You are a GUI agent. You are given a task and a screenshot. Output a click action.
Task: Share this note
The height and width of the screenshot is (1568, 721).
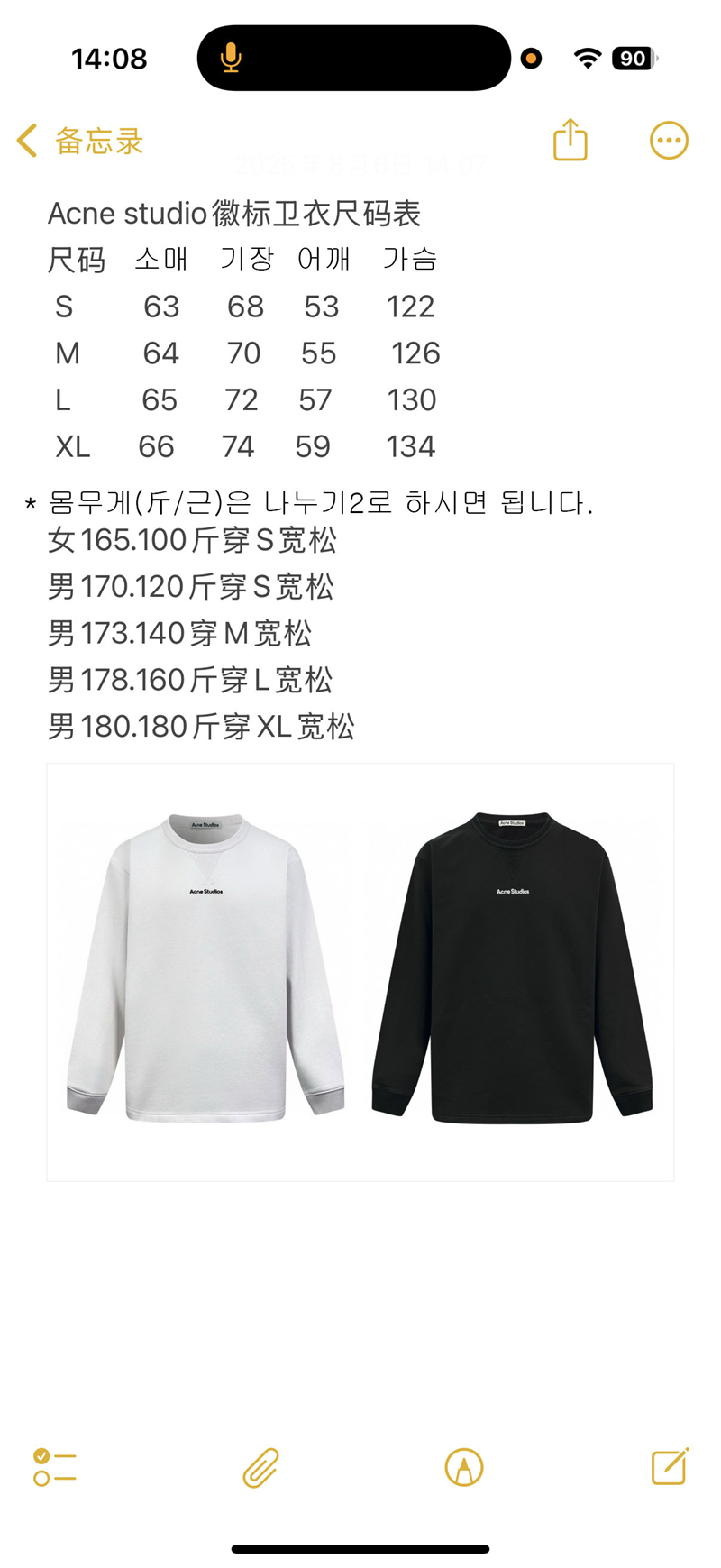[570, 141]
